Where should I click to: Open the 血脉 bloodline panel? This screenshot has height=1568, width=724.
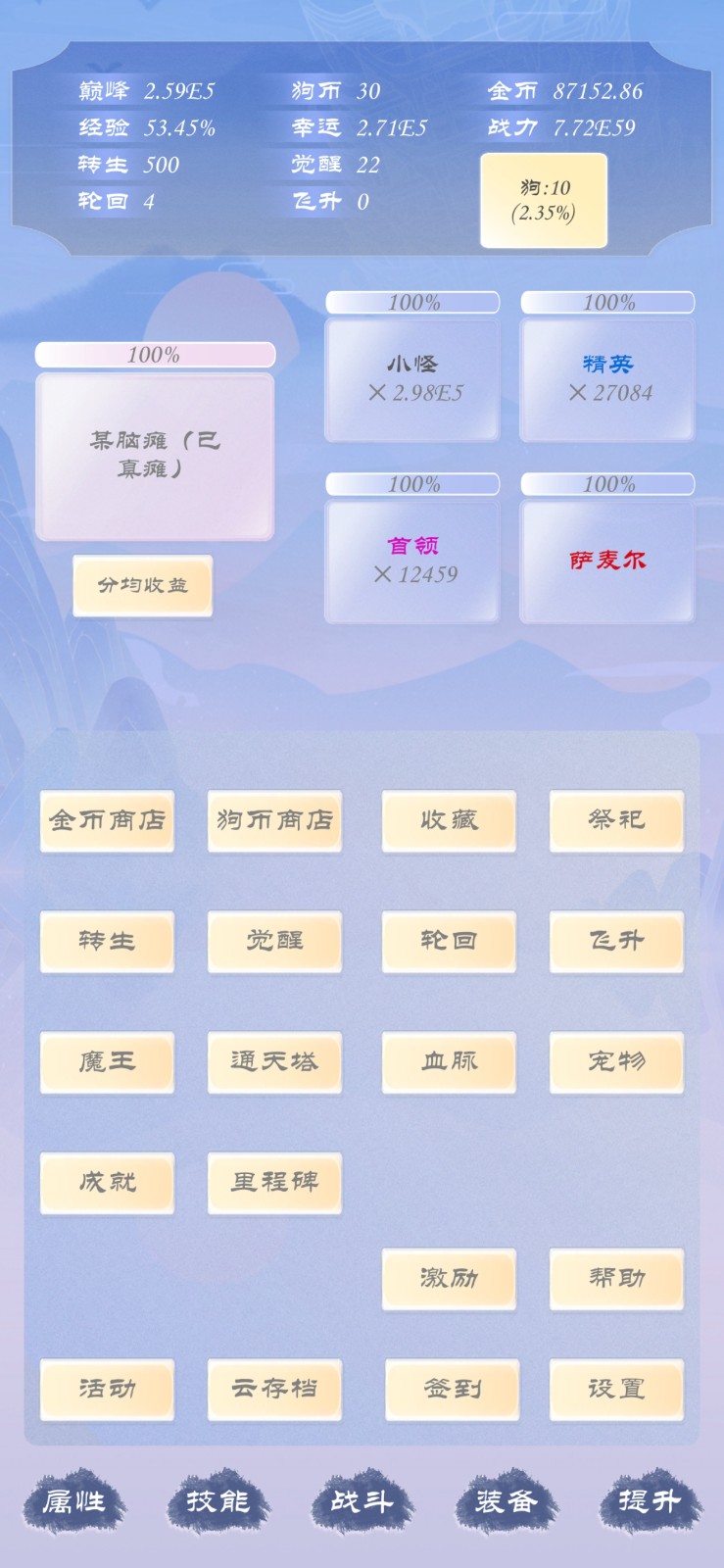coord(449,1062)
